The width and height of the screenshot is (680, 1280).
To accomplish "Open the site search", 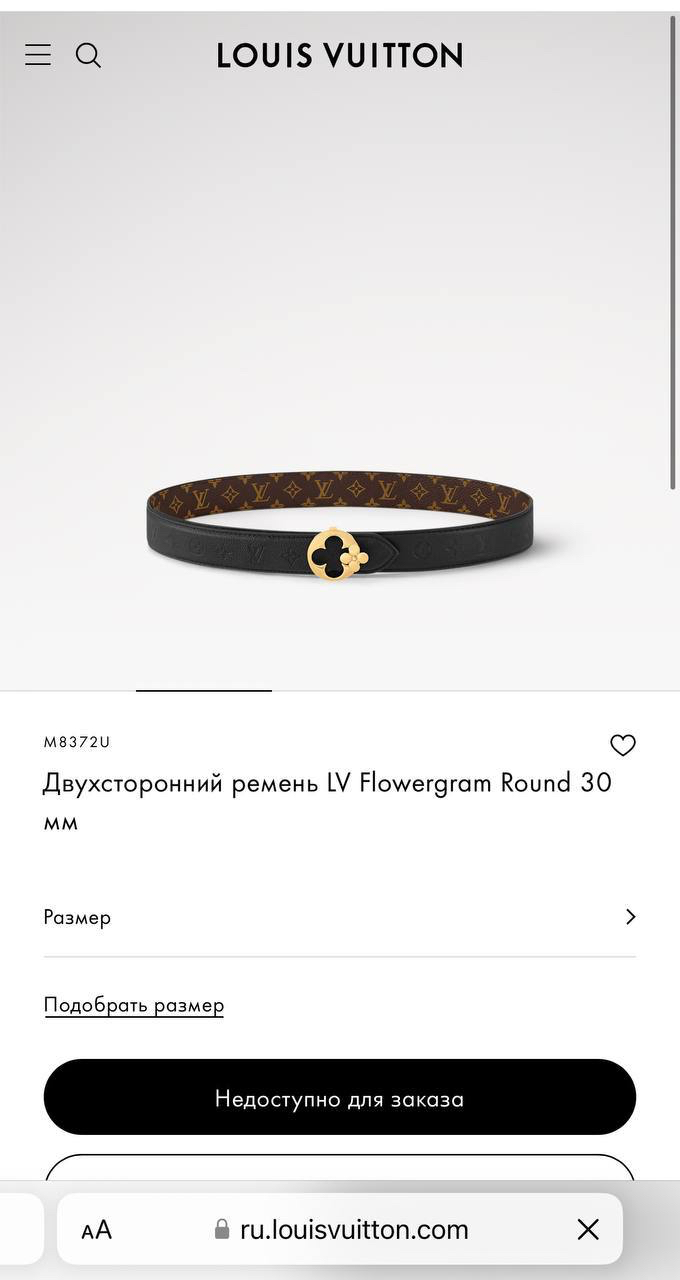I will tap(89, 55).
